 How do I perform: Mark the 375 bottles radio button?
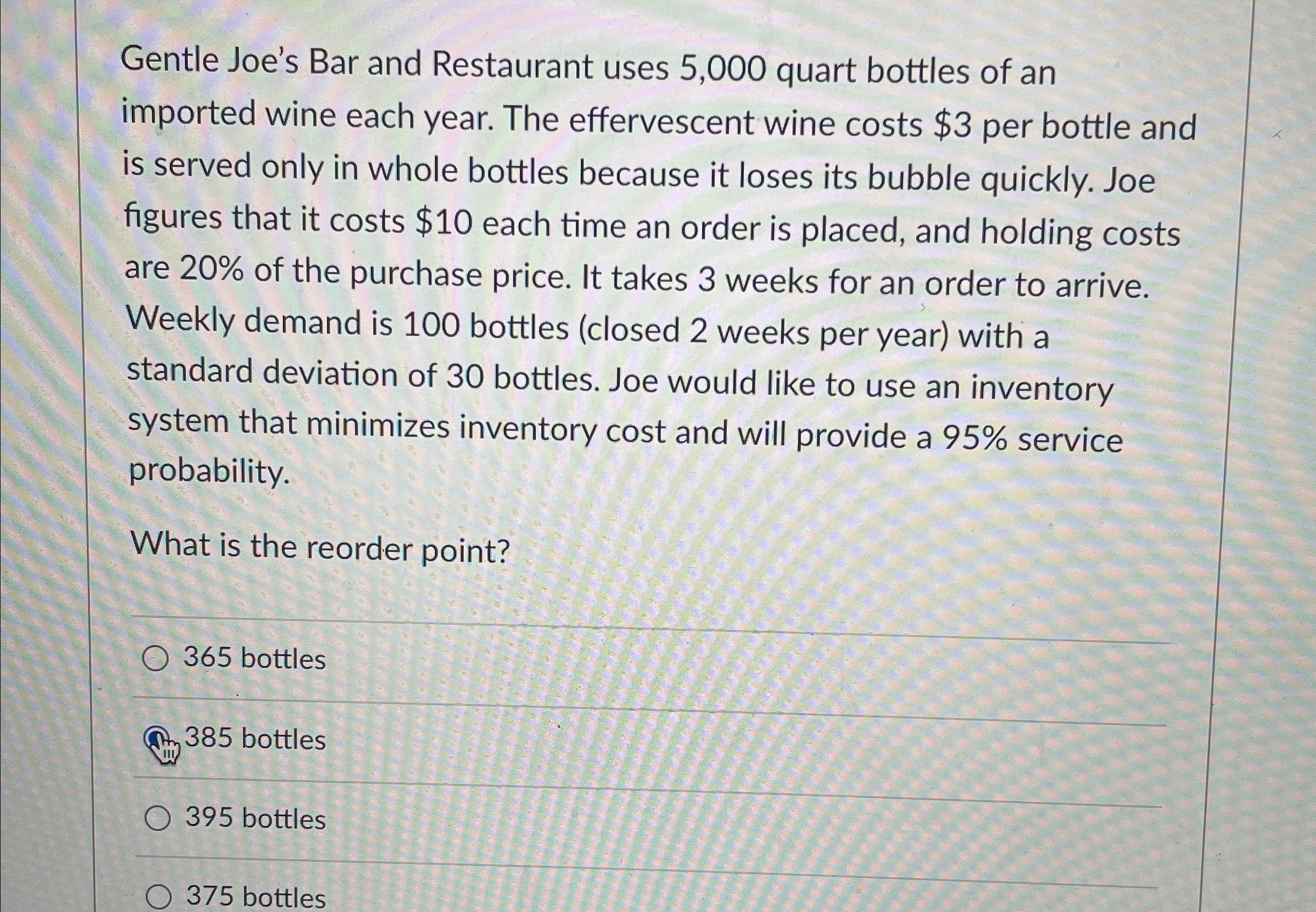point(158,897)
